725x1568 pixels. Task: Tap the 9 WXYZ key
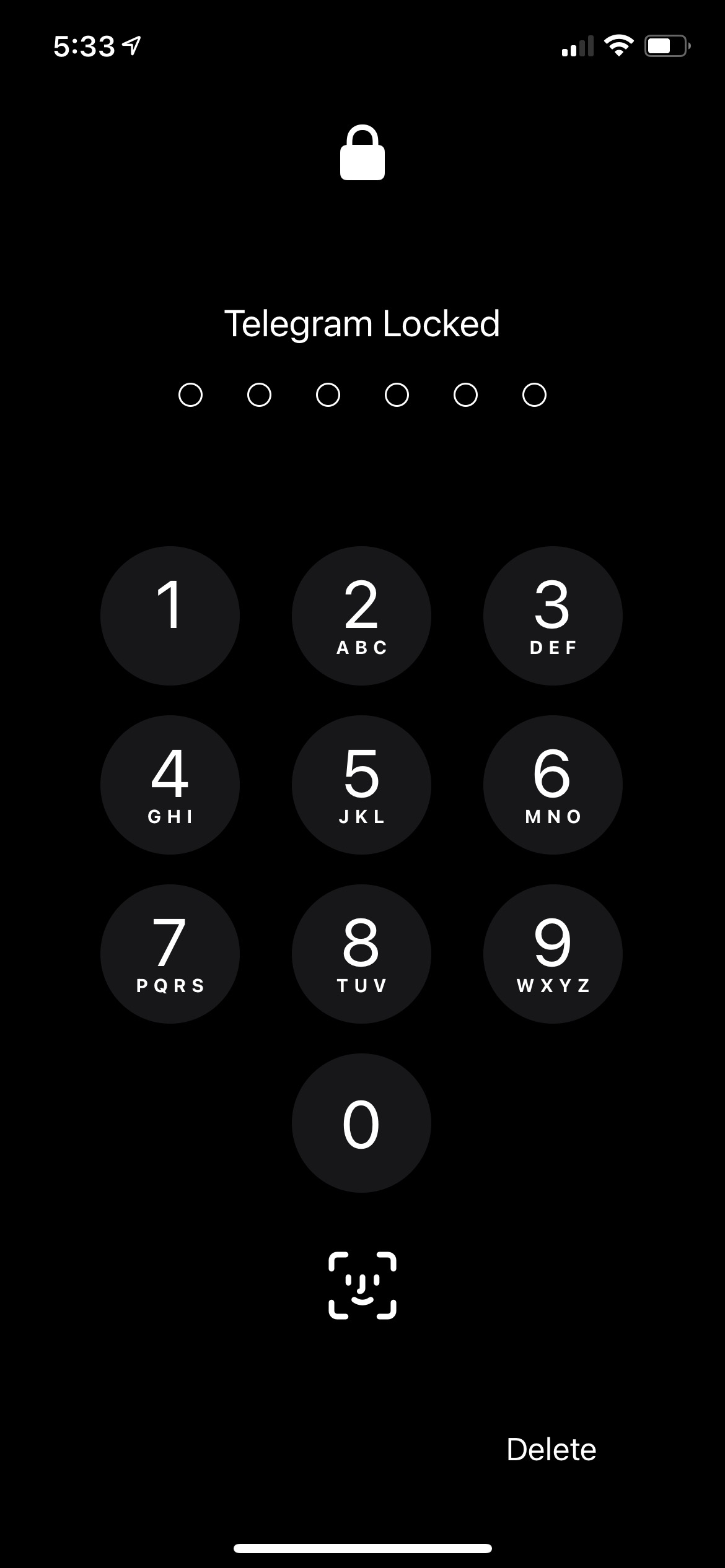pyautogui.click(x=553, y=954)
